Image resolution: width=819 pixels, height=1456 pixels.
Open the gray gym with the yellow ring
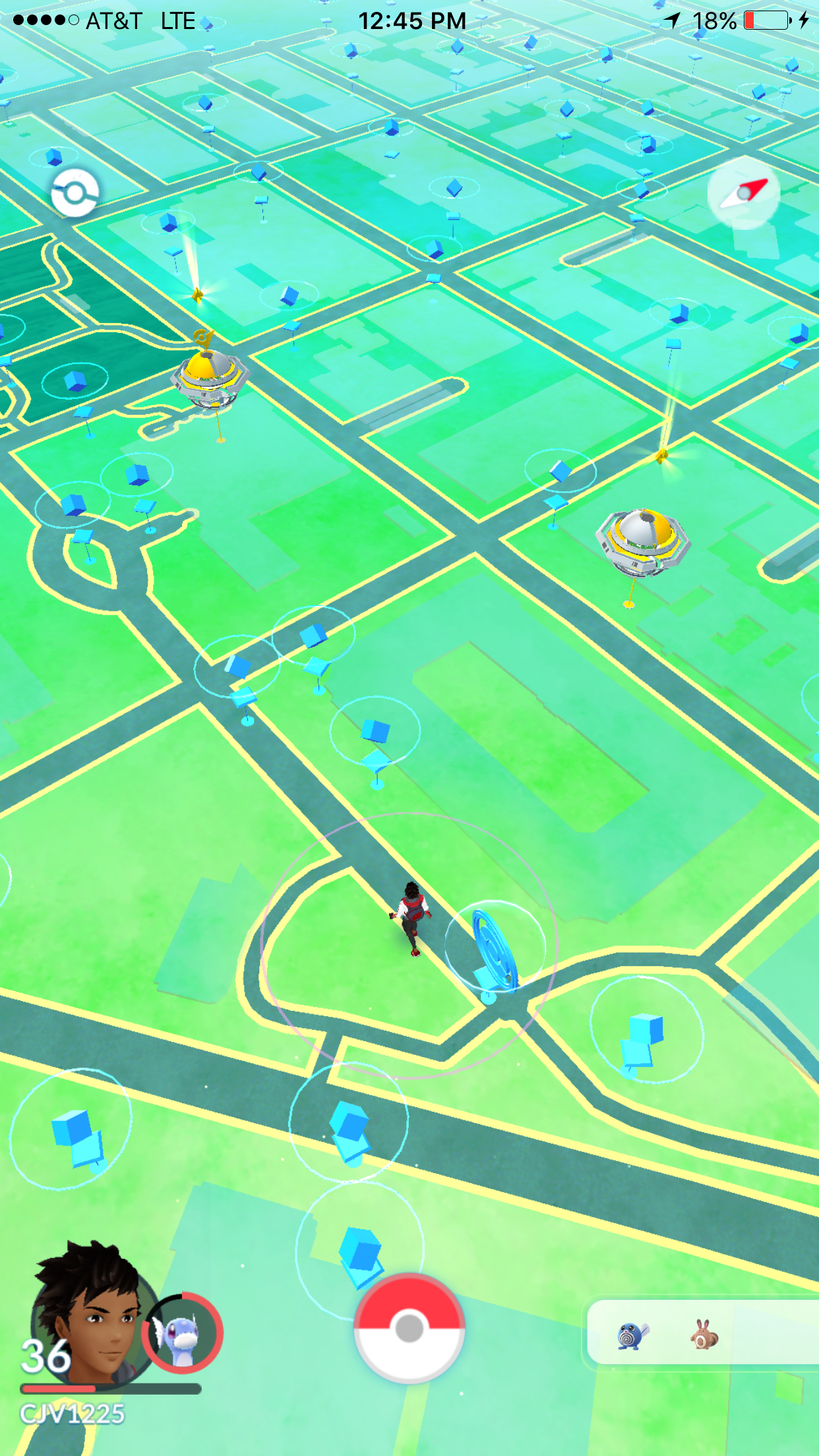pyautogui.click(x=642, y=541)
